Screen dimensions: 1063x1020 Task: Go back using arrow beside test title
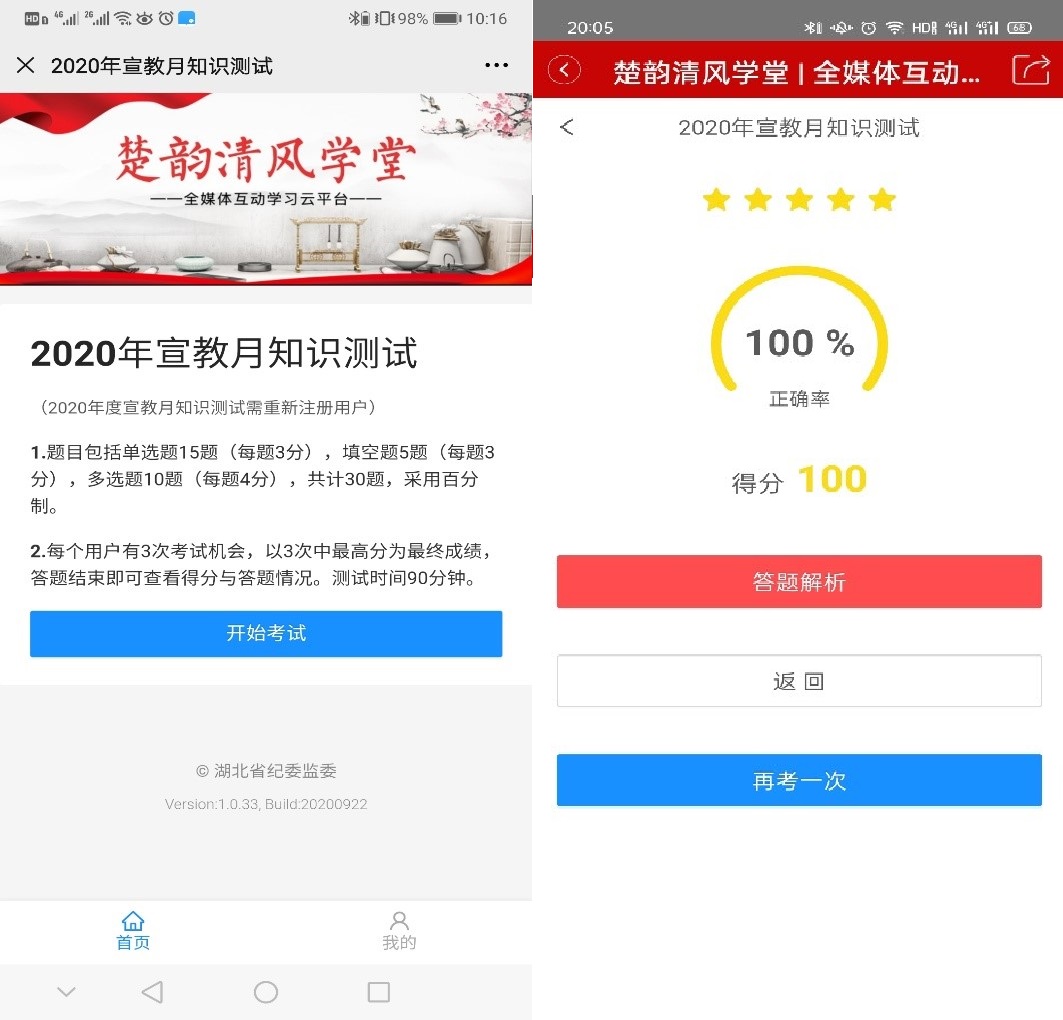coord(567,127)
